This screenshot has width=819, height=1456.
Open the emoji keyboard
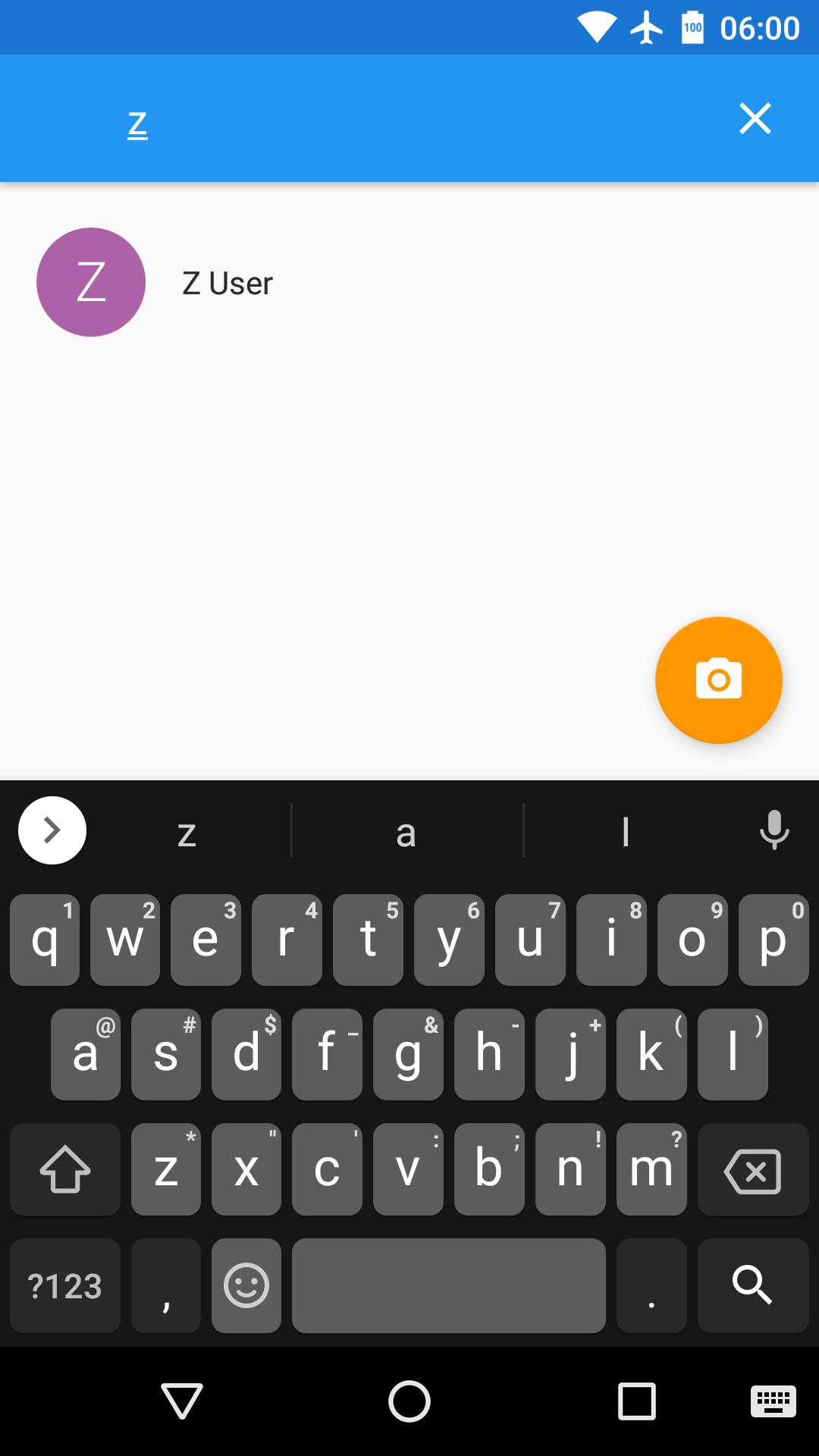[246, 1285]
